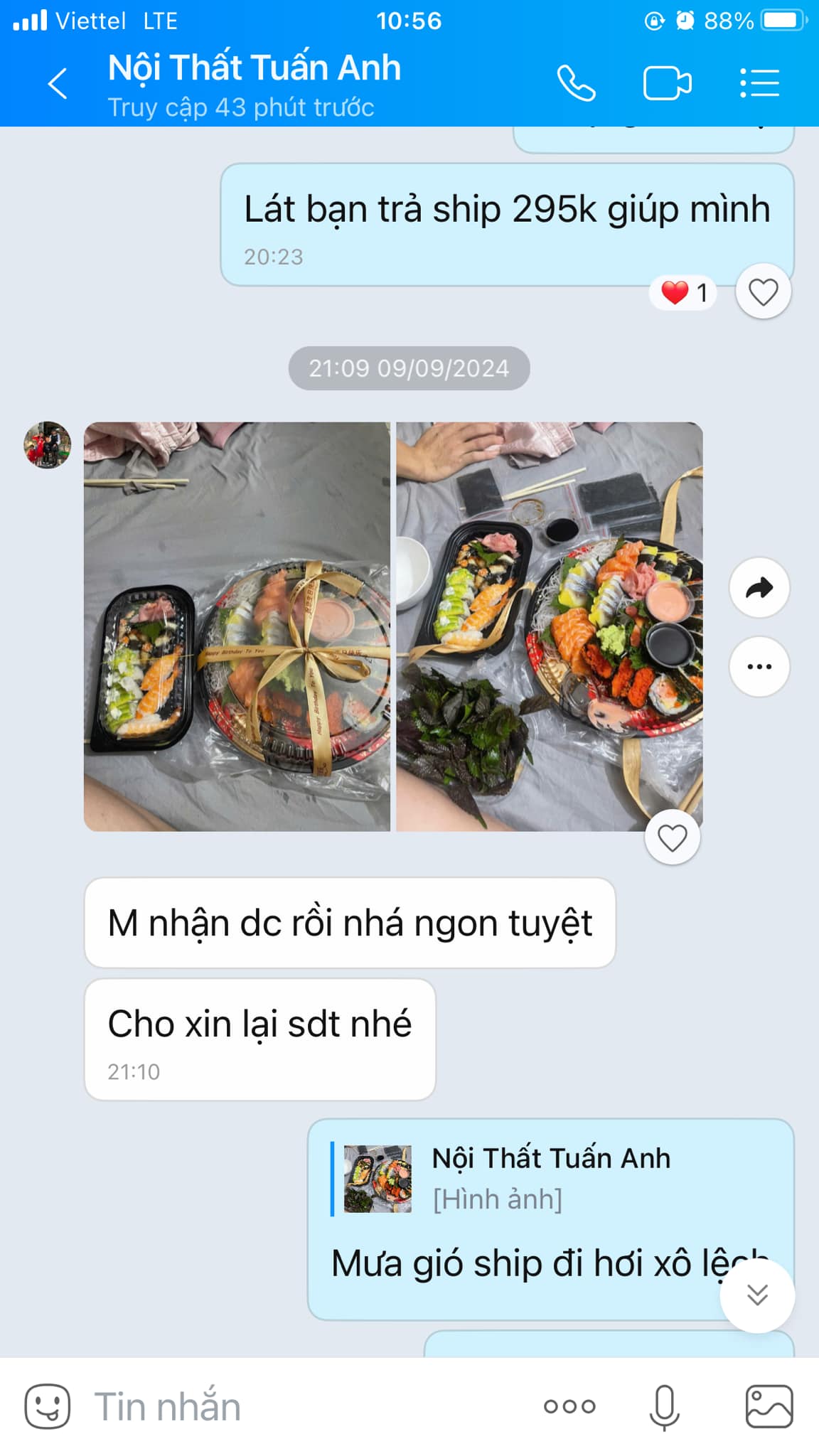
Task: Record a voice message
Action: [x=664, y=1406]
